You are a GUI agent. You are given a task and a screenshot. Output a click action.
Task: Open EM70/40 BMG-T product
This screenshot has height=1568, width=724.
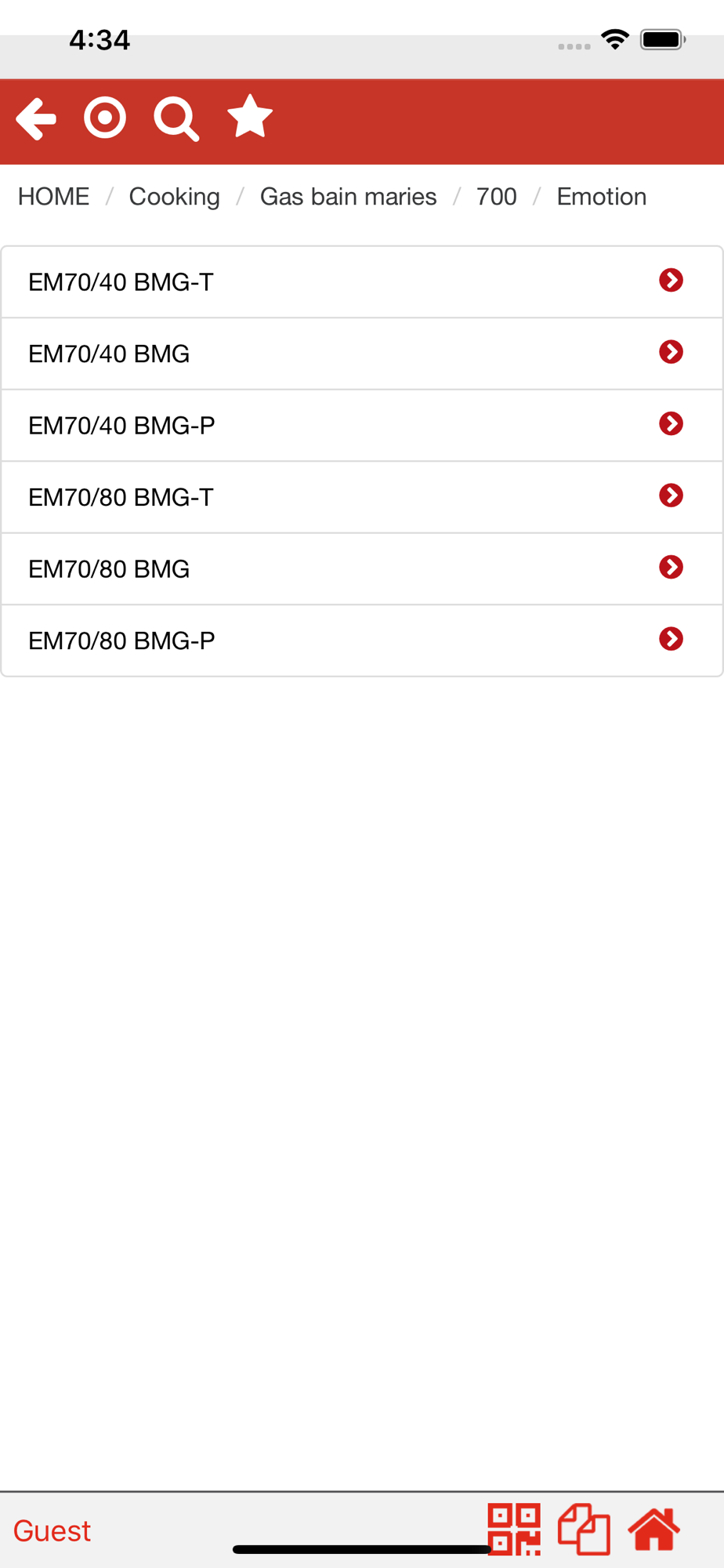coord(362,282)
